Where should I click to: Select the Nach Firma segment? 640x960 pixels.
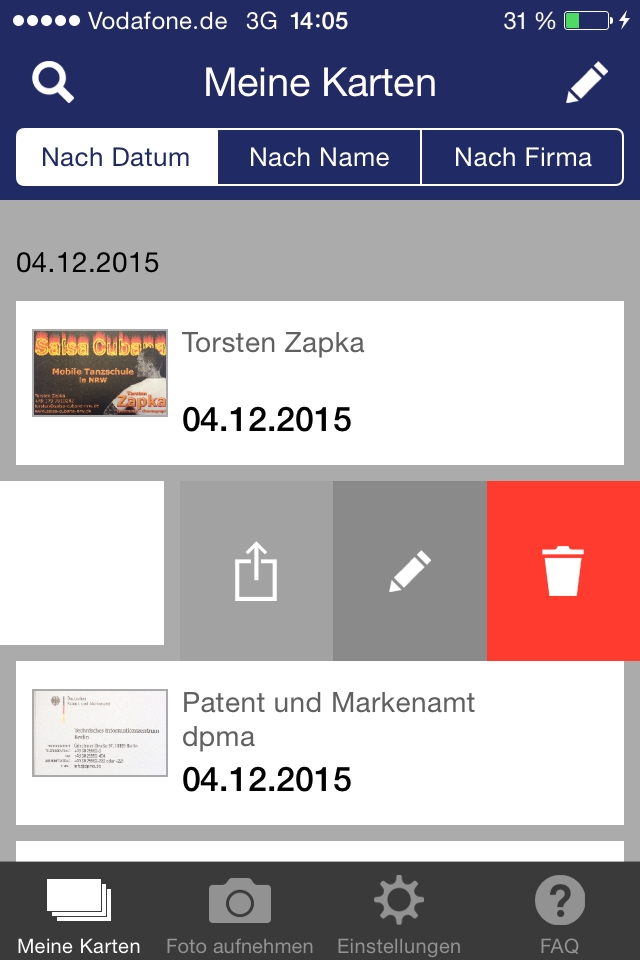tap(523, 157)
